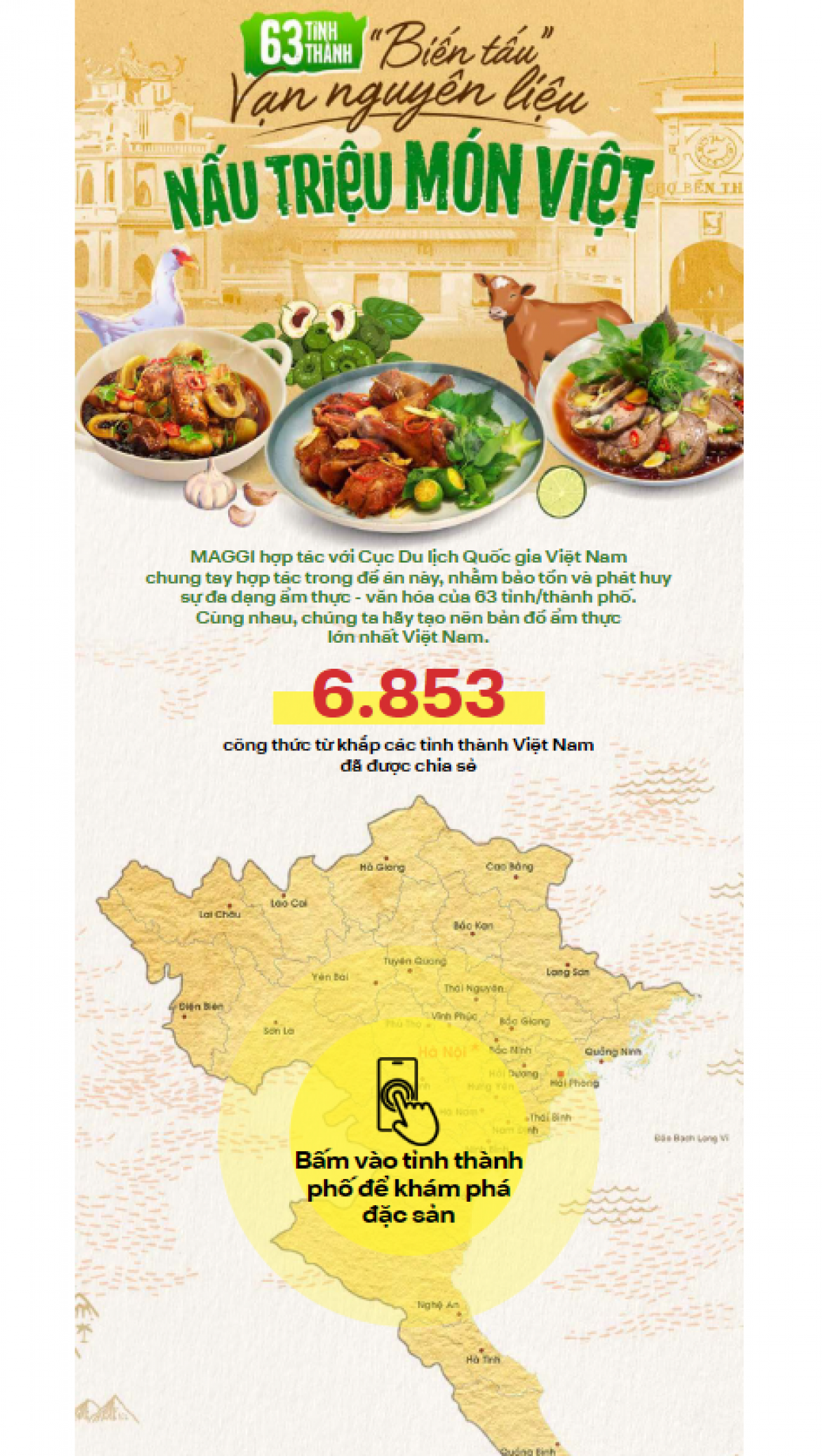Open Sơn La province on the map
Image resolution: width=822 pixels, height=1456 pixels.
[x=278, y=1031]
